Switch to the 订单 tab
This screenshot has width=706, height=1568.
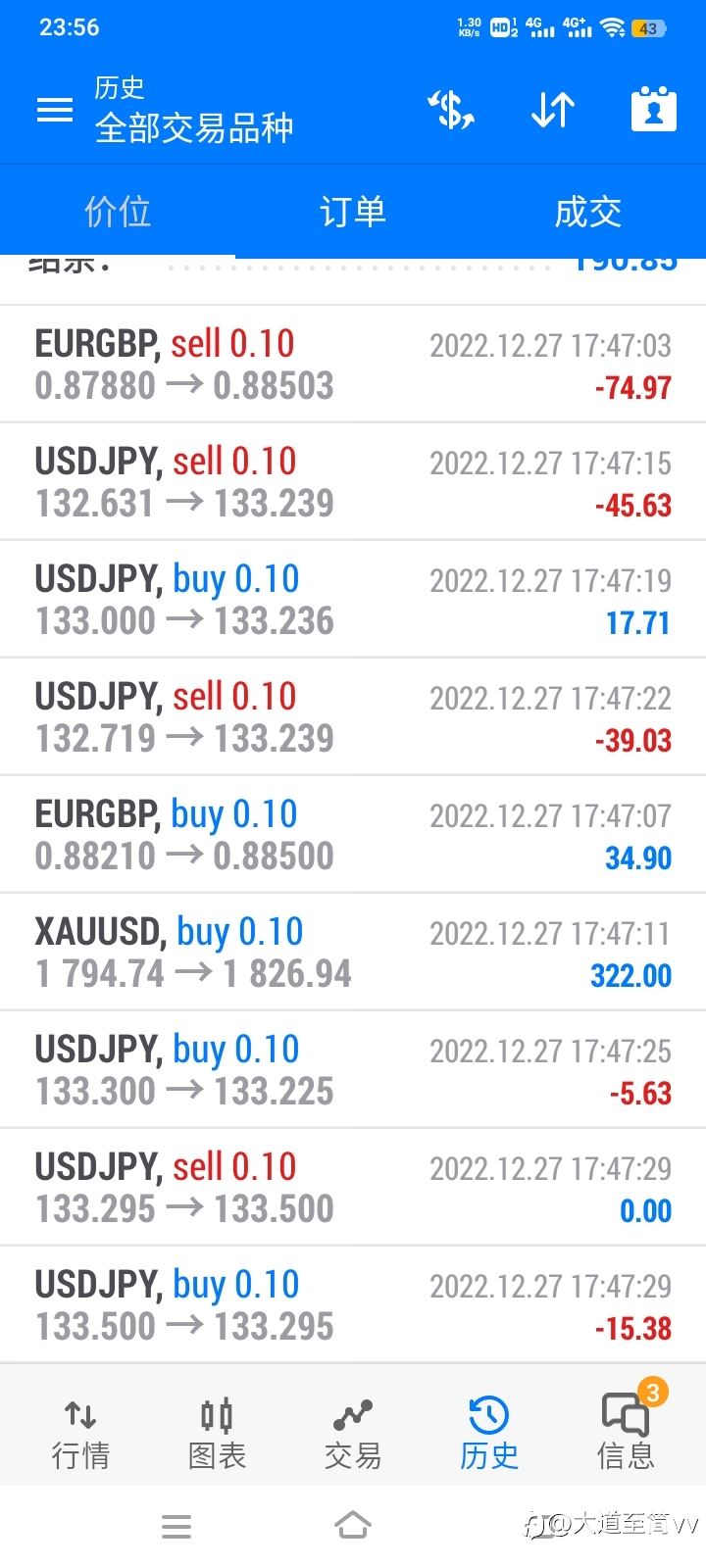353,212
